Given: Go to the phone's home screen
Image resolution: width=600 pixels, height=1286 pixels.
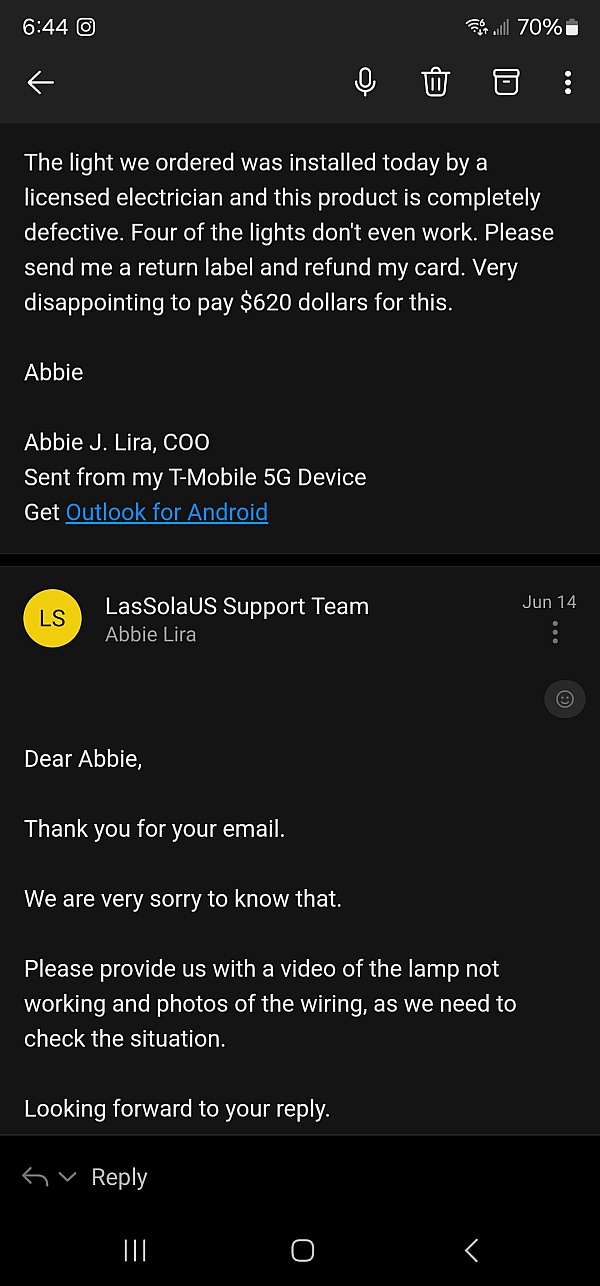Looking at the screenshot, I should point(302,1250).
